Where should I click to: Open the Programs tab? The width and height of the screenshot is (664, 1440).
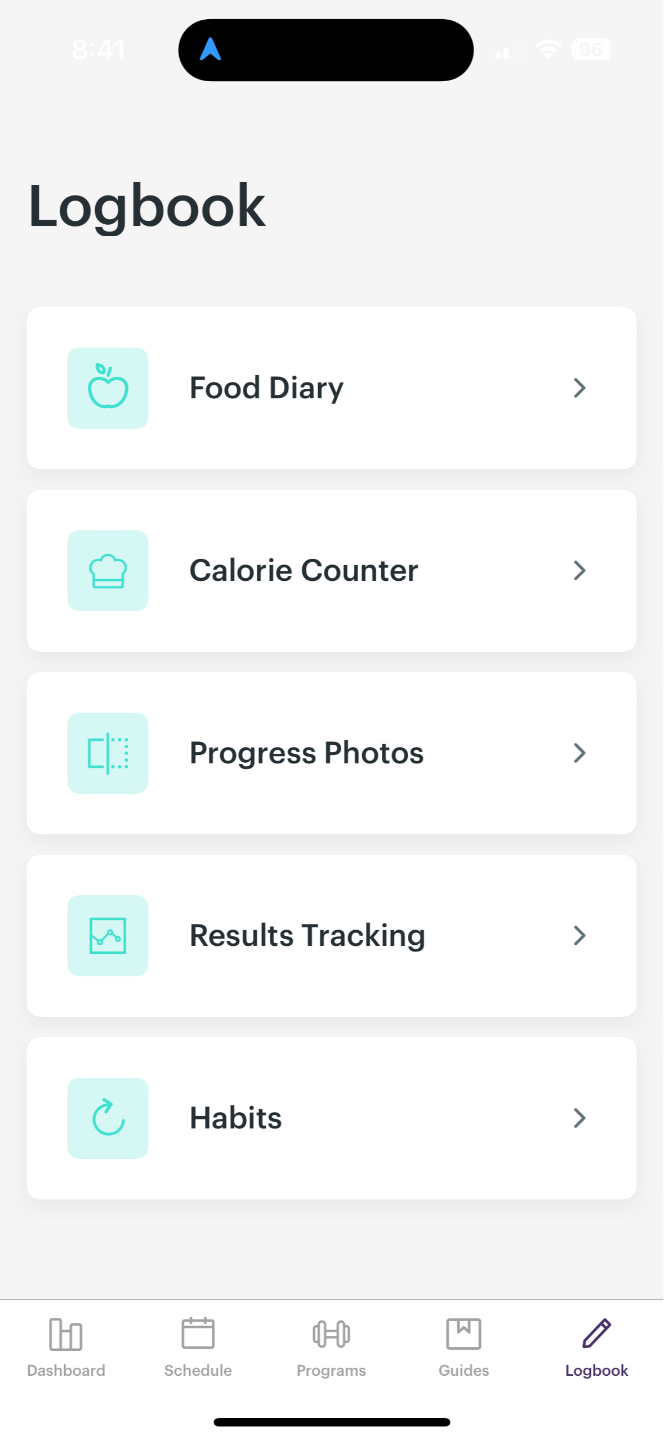pyautogui.click(x=331, y=1347)
